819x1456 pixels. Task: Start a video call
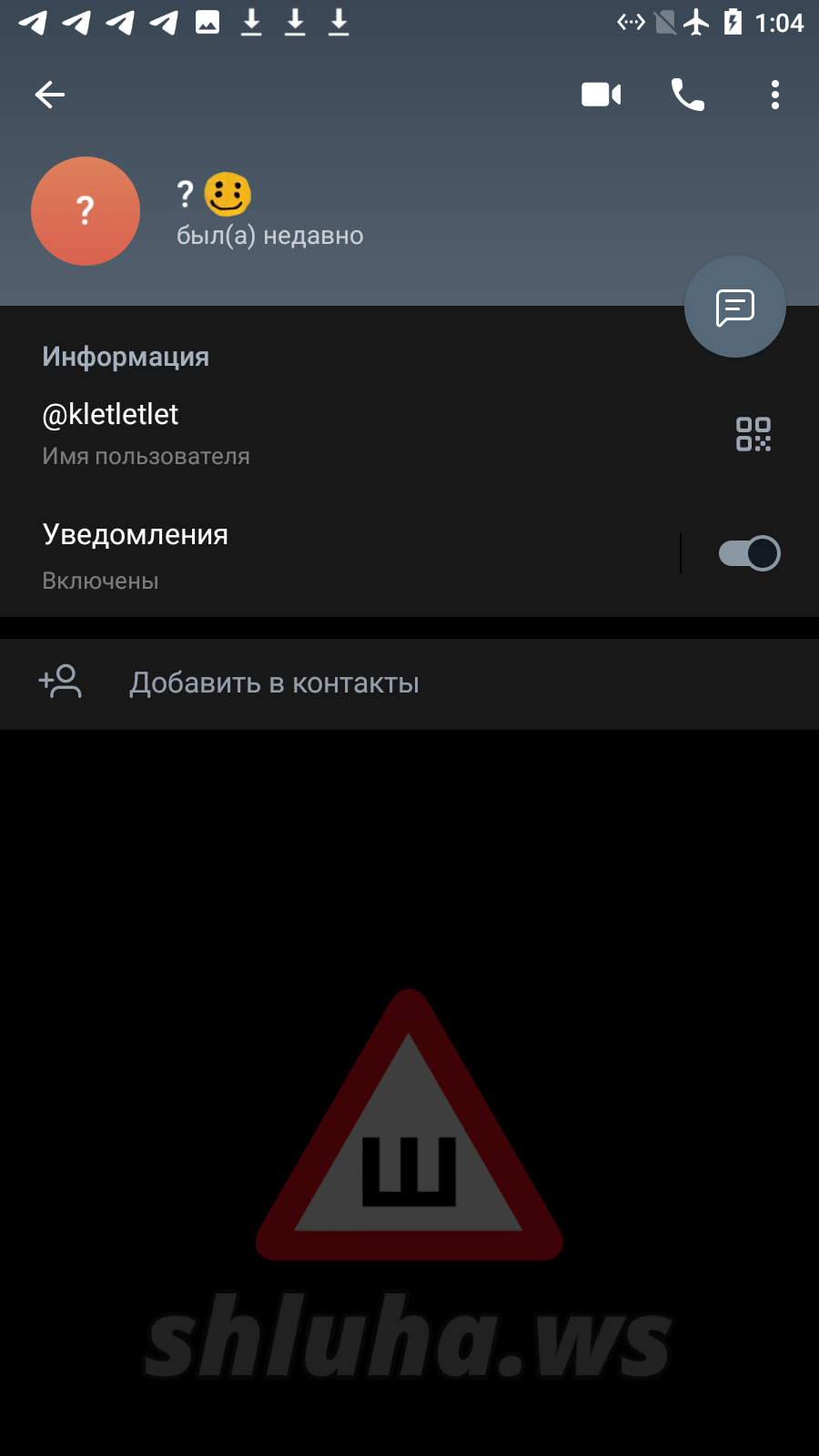[x=602, y=95]
